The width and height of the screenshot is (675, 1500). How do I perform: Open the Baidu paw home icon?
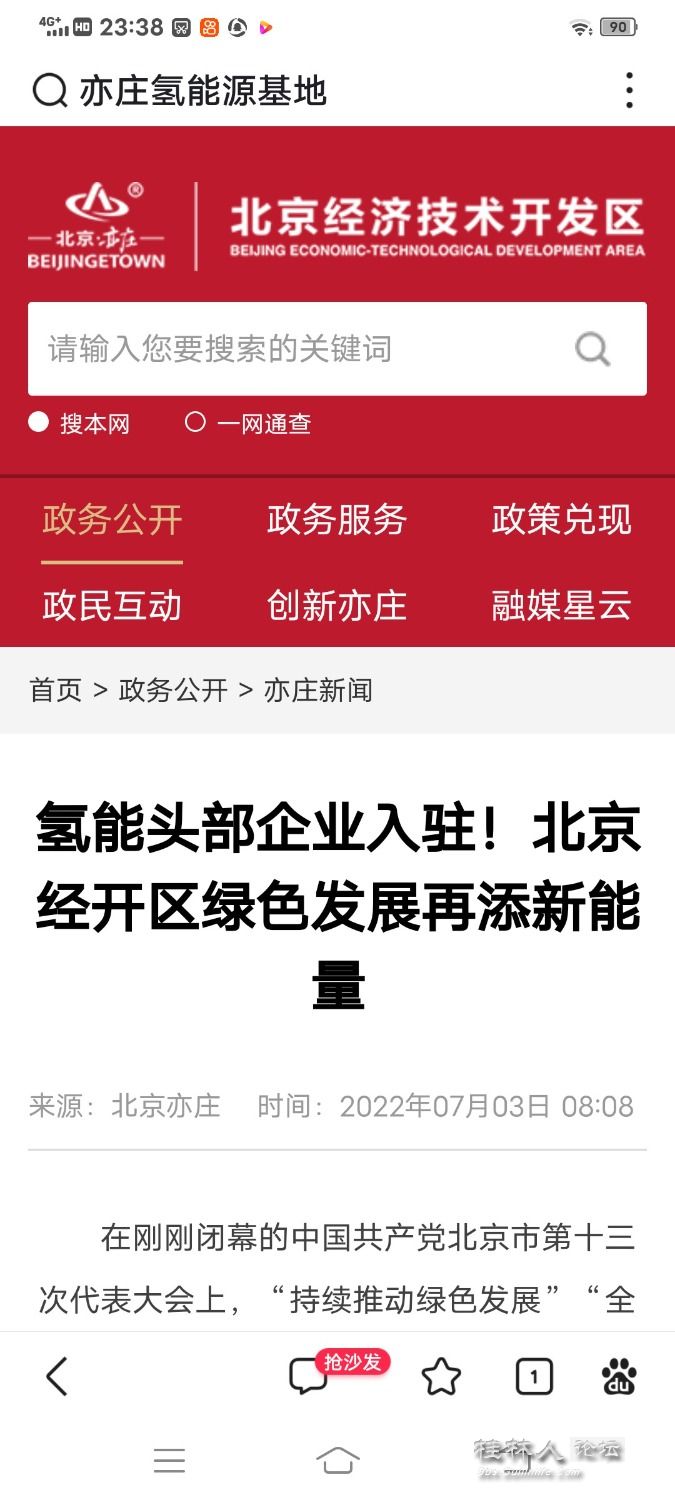tap(619, 1377)
